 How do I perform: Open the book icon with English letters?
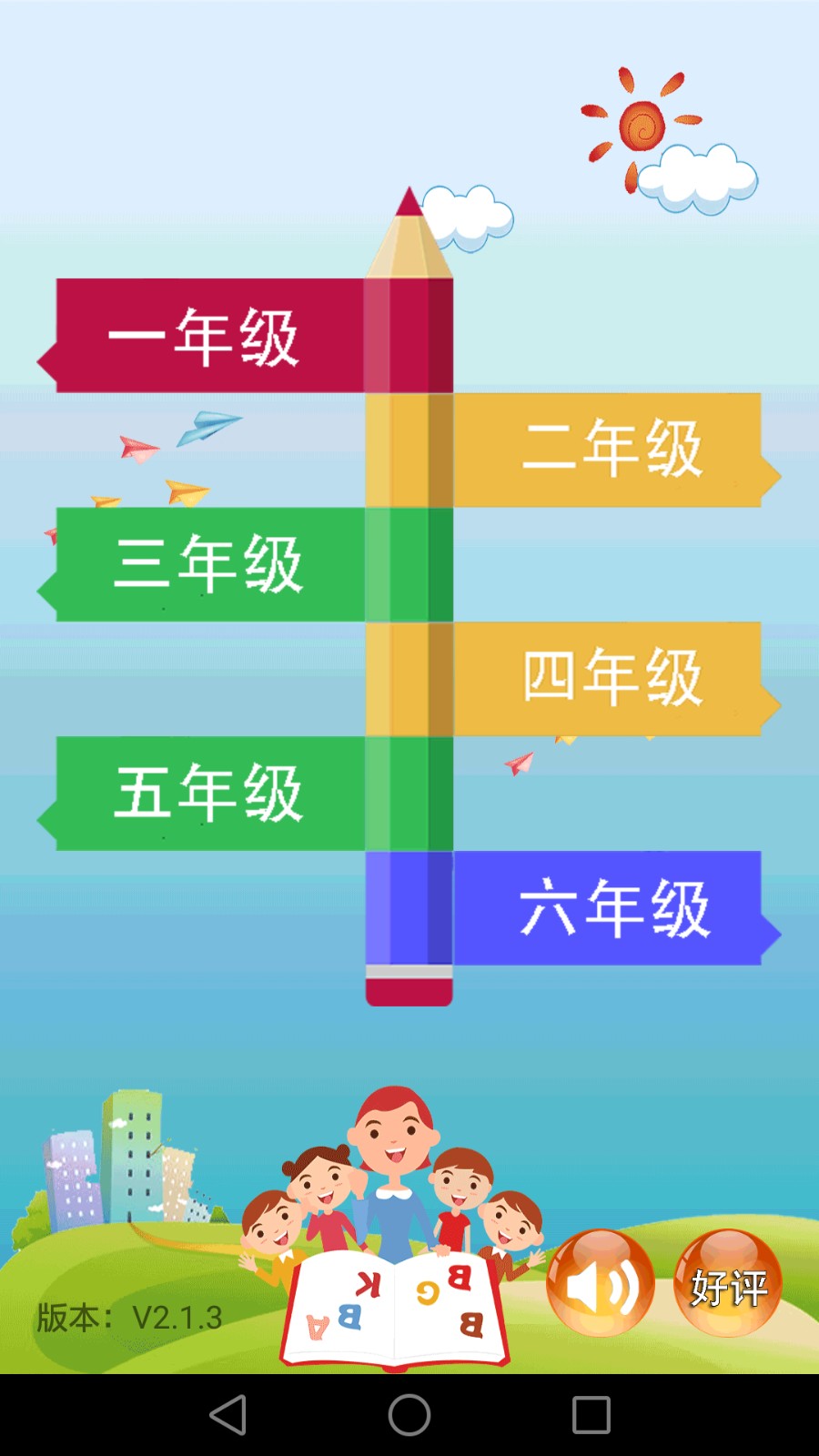pos(396,1310)
